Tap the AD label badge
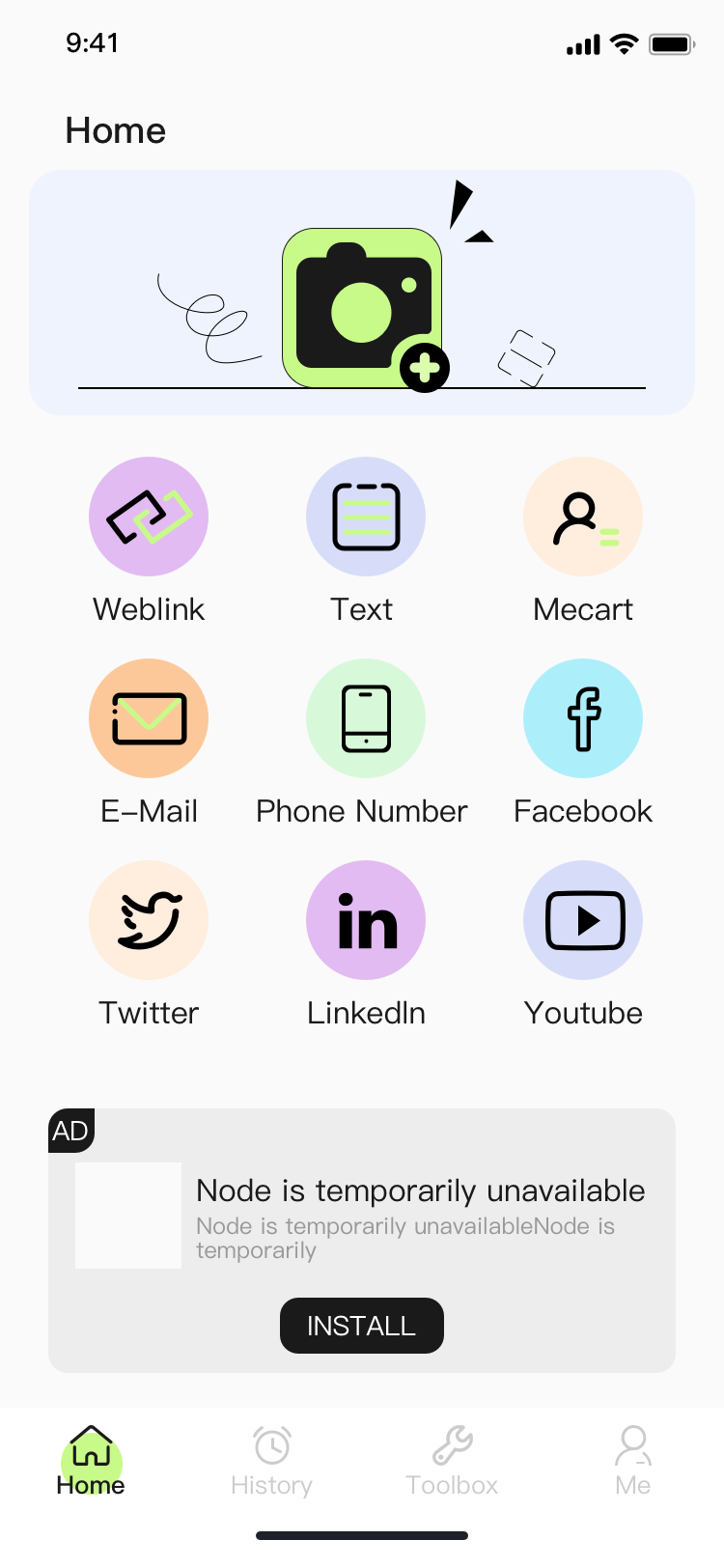Screen dimensions: 724x1568 [71, 1131]
